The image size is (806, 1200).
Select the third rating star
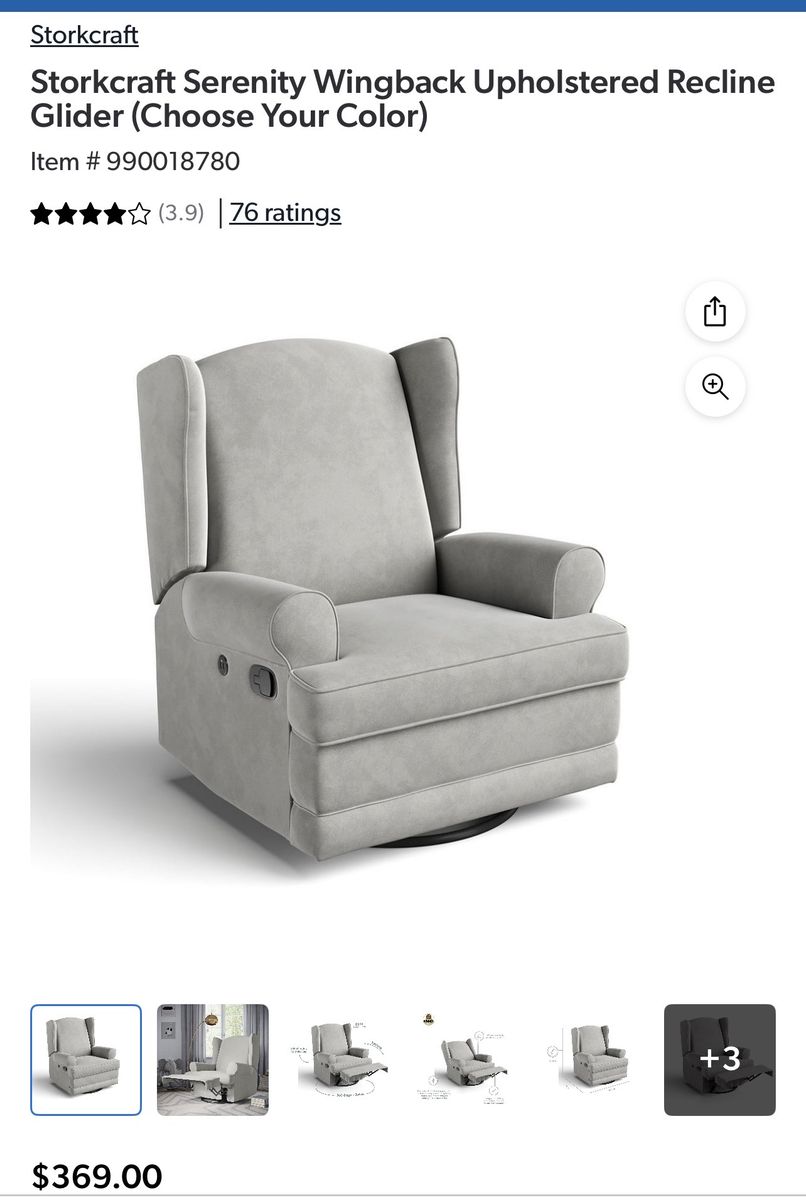point(92,212)
